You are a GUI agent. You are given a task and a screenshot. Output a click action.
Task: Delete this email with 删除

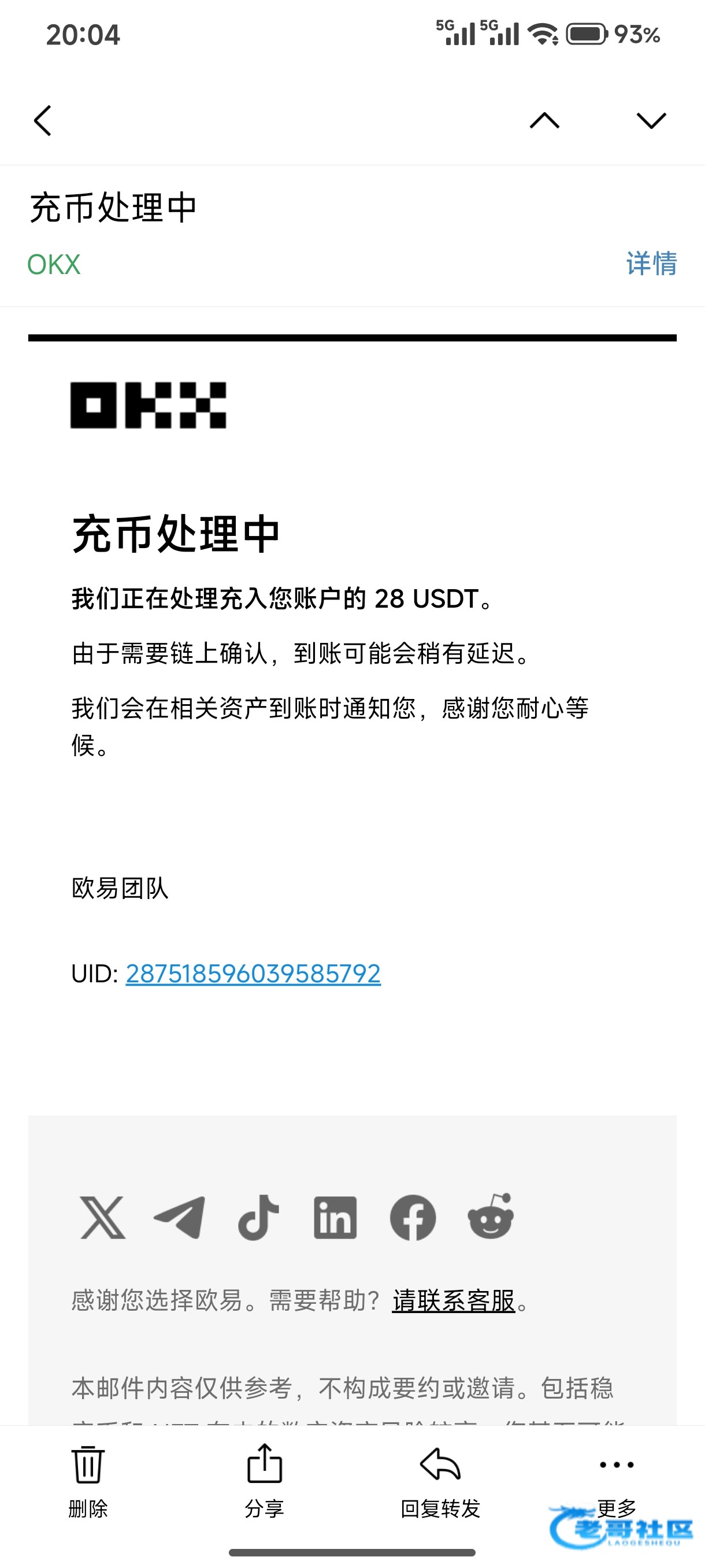click(x=88, y=1480)
